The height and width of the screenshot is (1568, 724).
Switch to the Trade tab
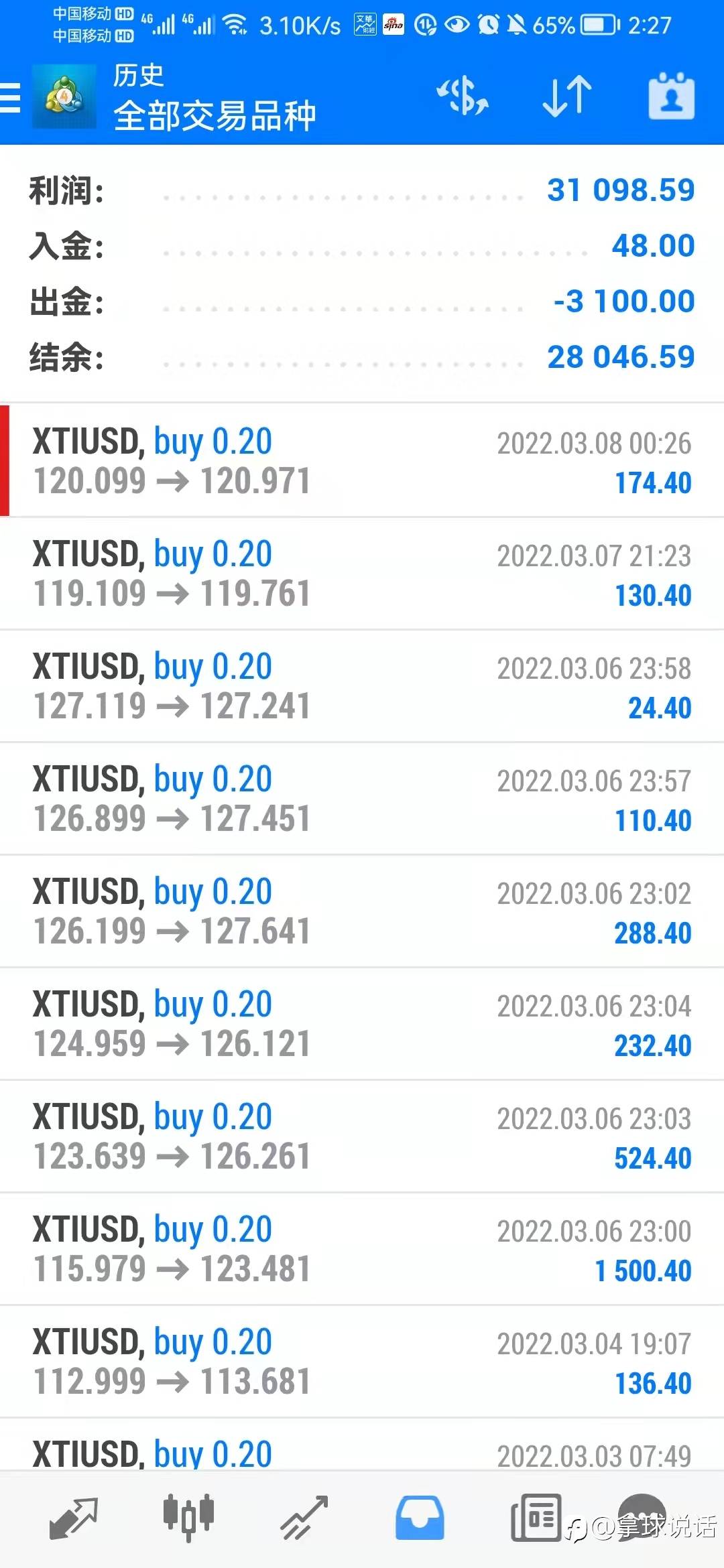tap(304, 1518)
